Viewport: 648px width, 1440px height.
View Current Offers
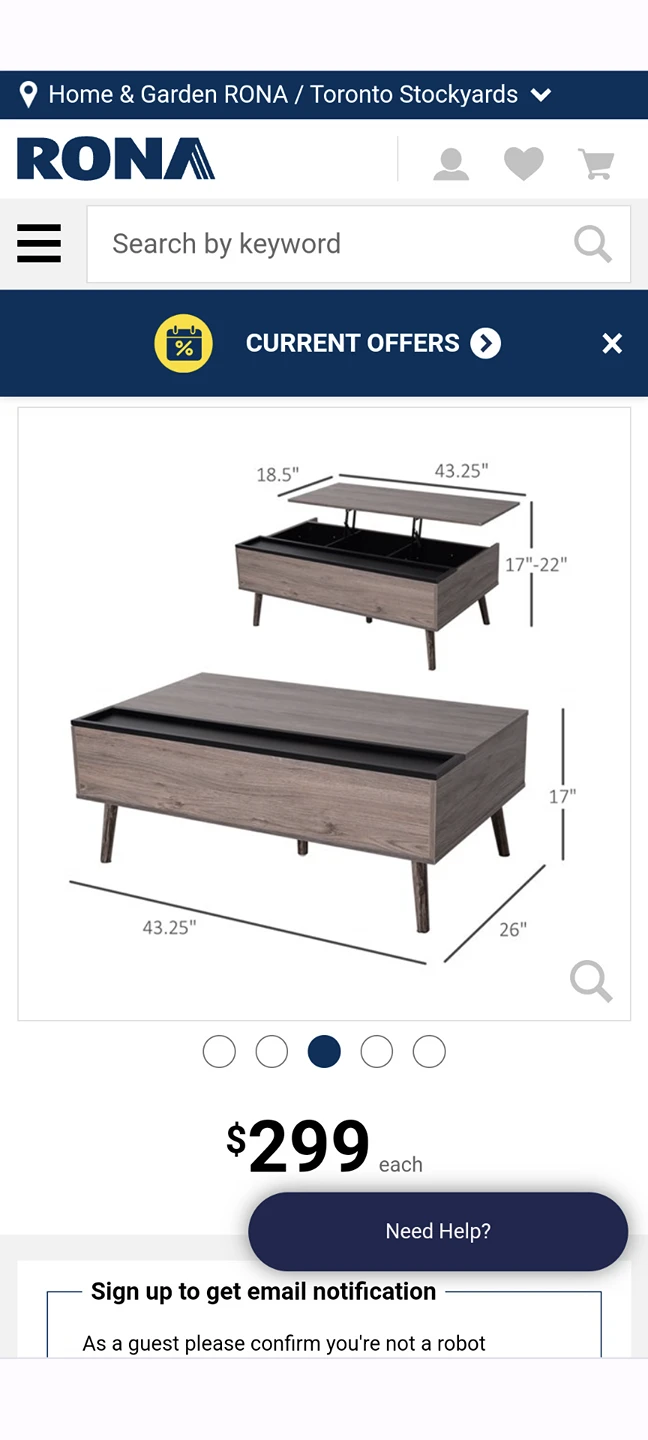pos(372,343)
